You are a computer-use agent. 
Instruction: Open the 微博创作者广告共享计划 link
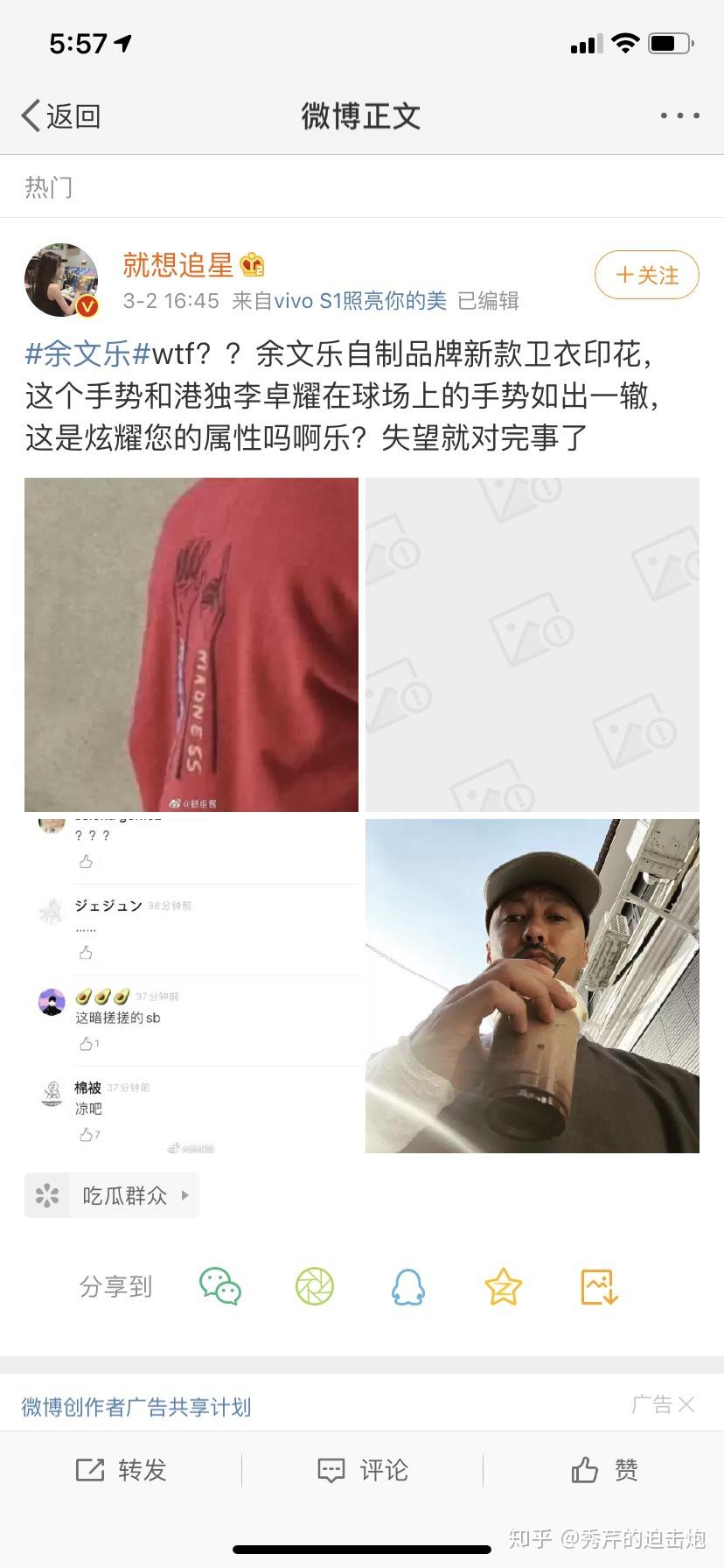tap(136, 1407)
